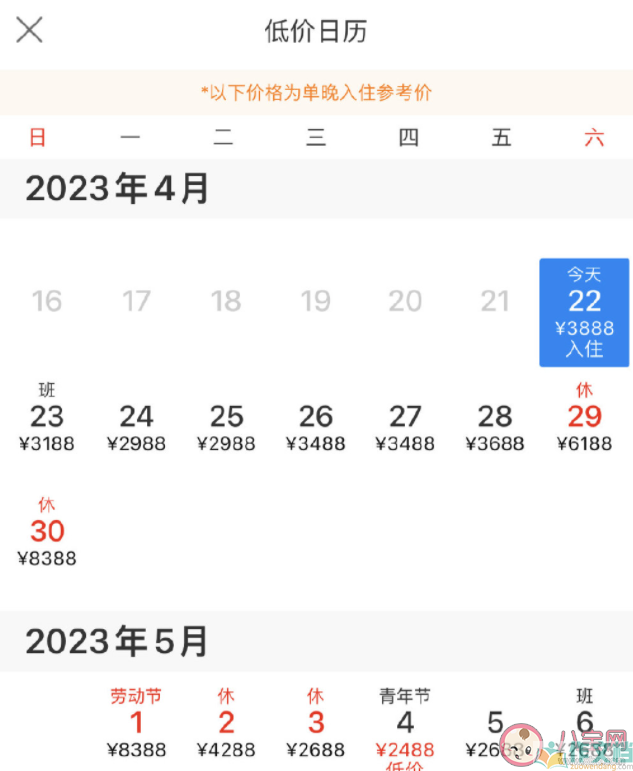This screenshot has height=771, width=633.
Task: Select May 1 Labor Day date
Action: tap(136, 725)
